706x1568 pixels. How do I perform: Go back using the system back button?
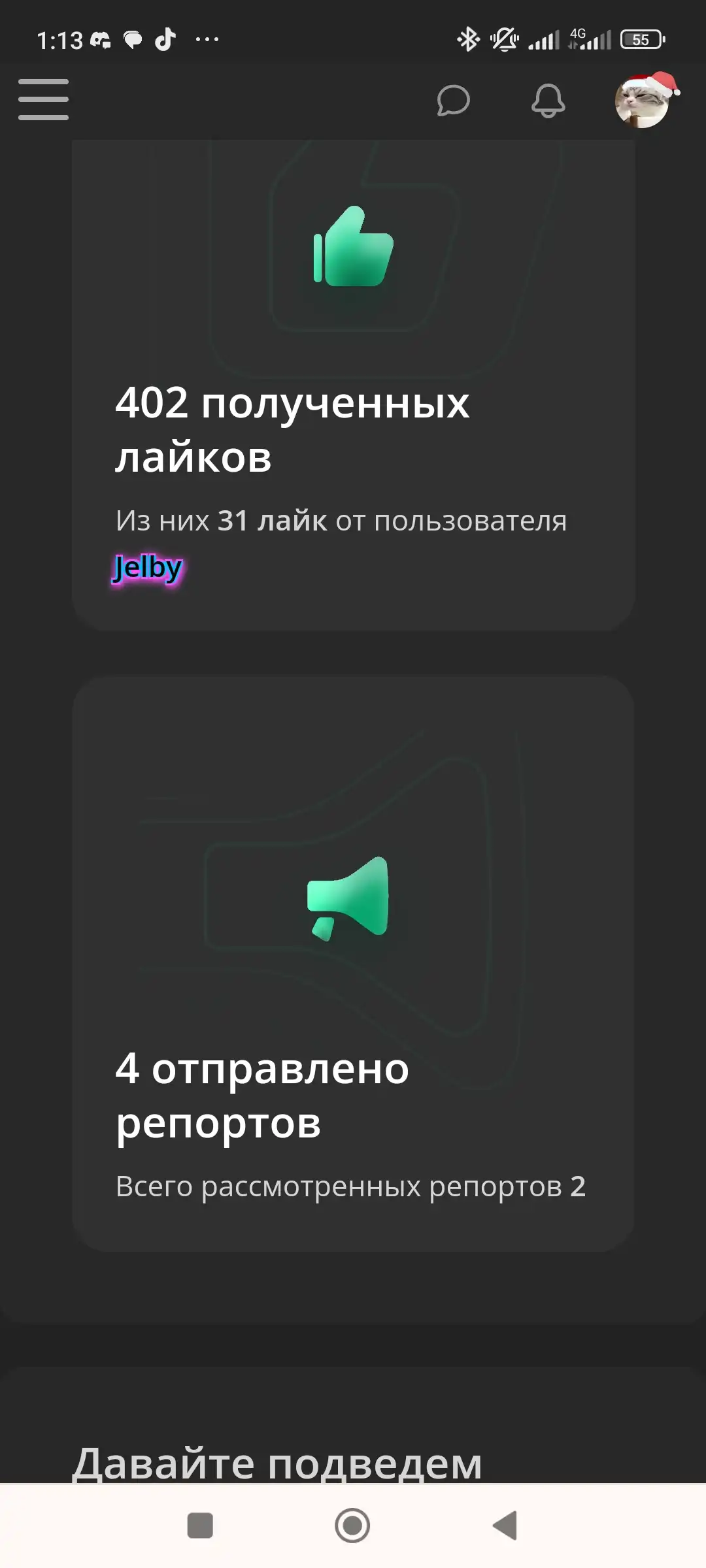(505, 1526)
